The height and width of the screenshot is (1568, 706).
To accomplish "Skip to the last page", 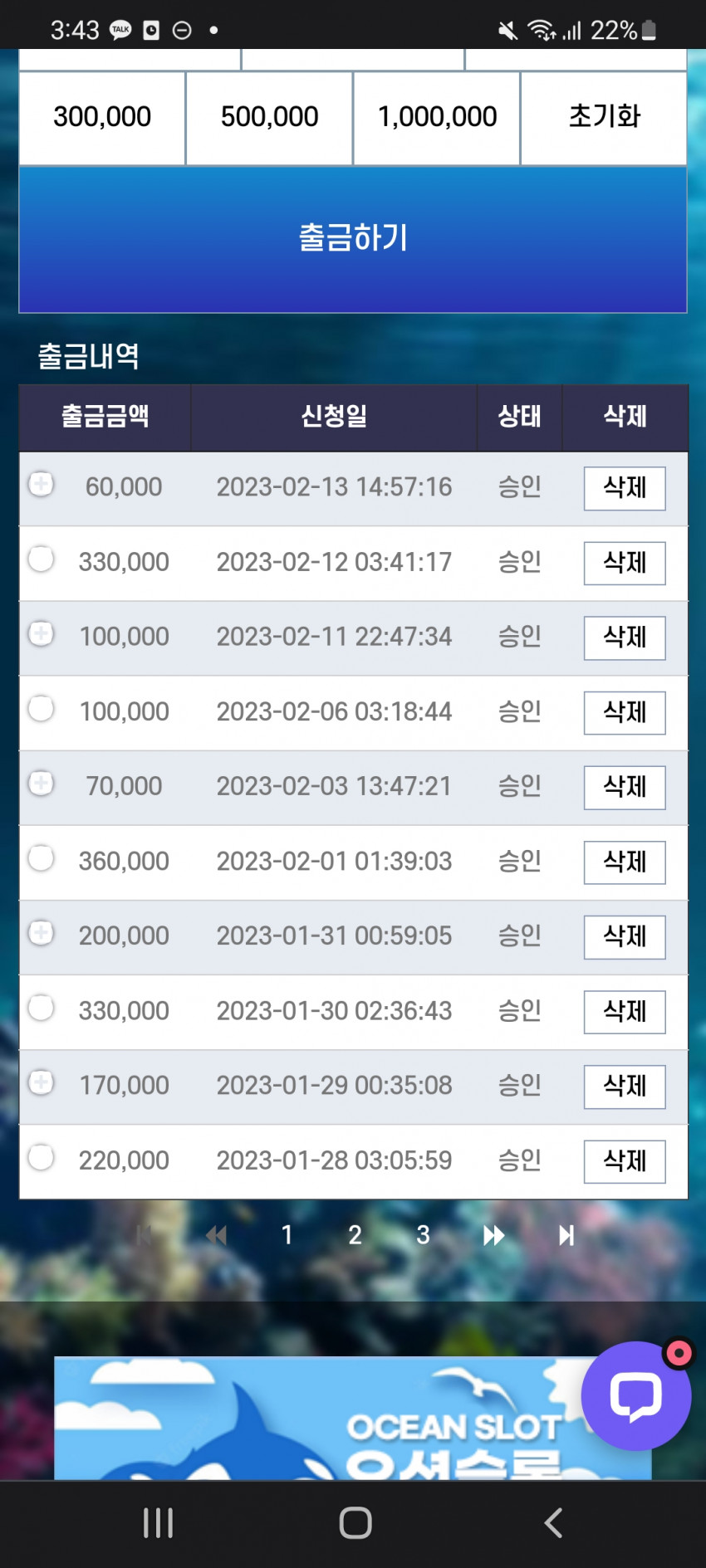I will point(566,1236).
